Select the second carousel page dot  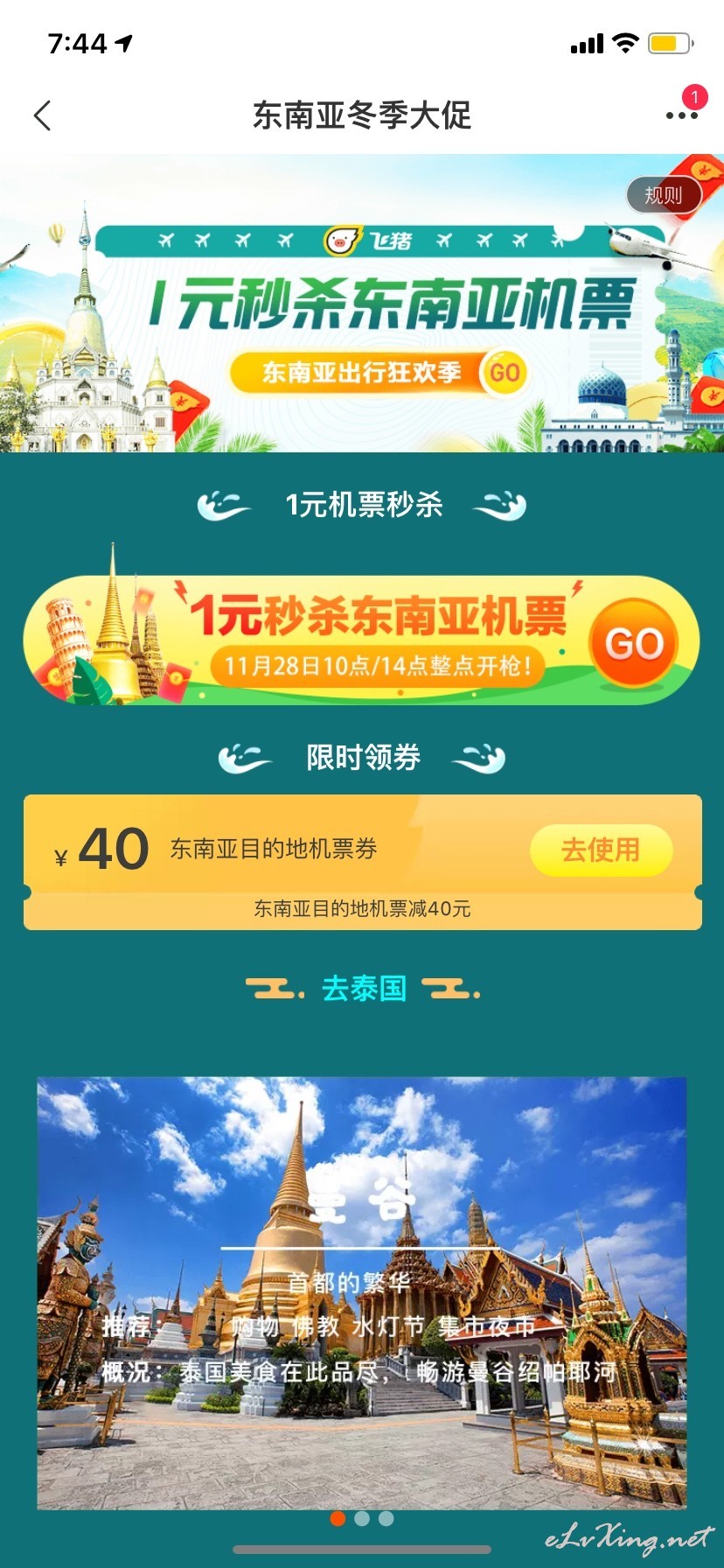(362, 1518)
